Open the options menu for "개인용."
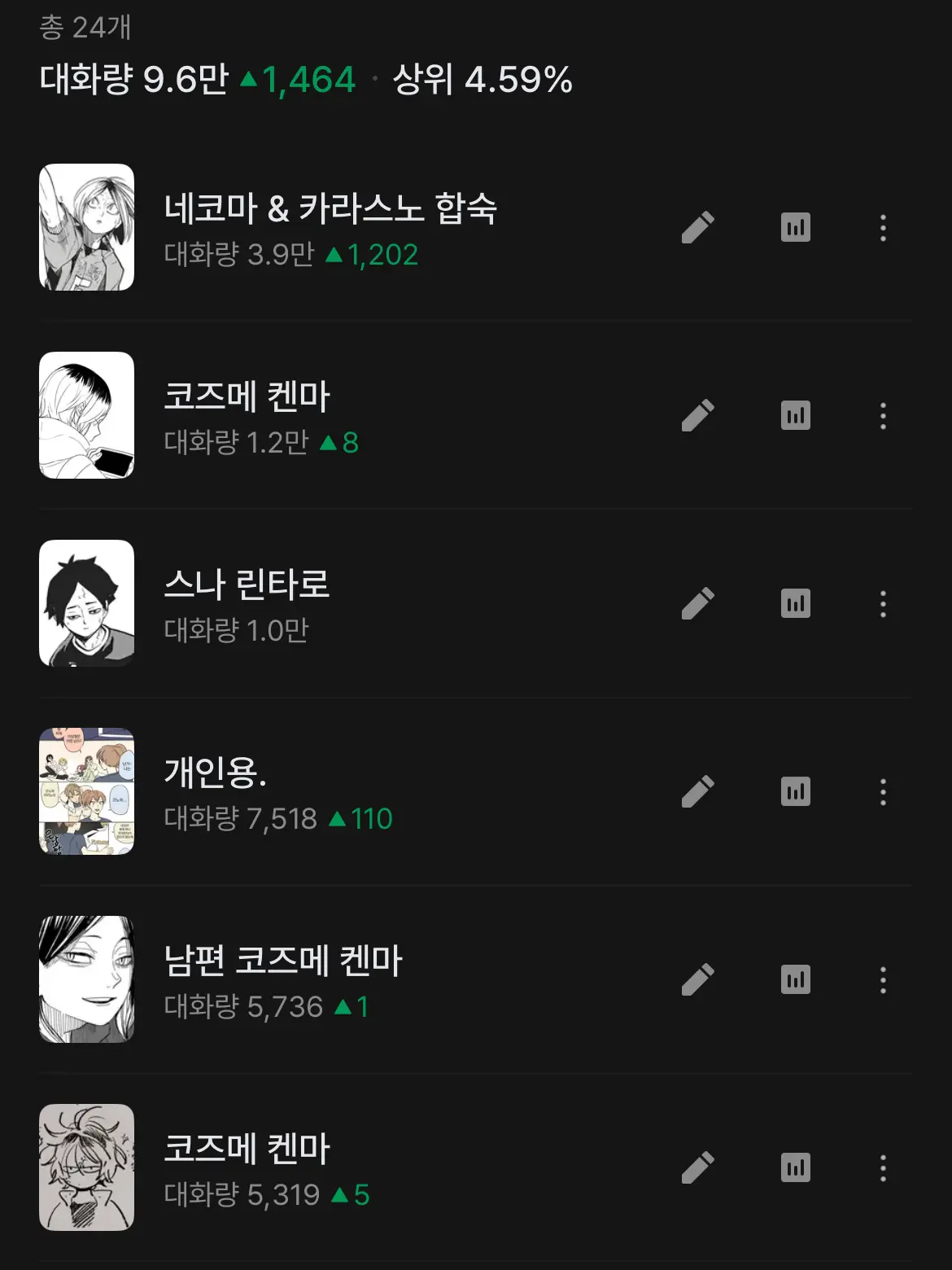This screenshot has width=952, height=1270. (884, 790)
